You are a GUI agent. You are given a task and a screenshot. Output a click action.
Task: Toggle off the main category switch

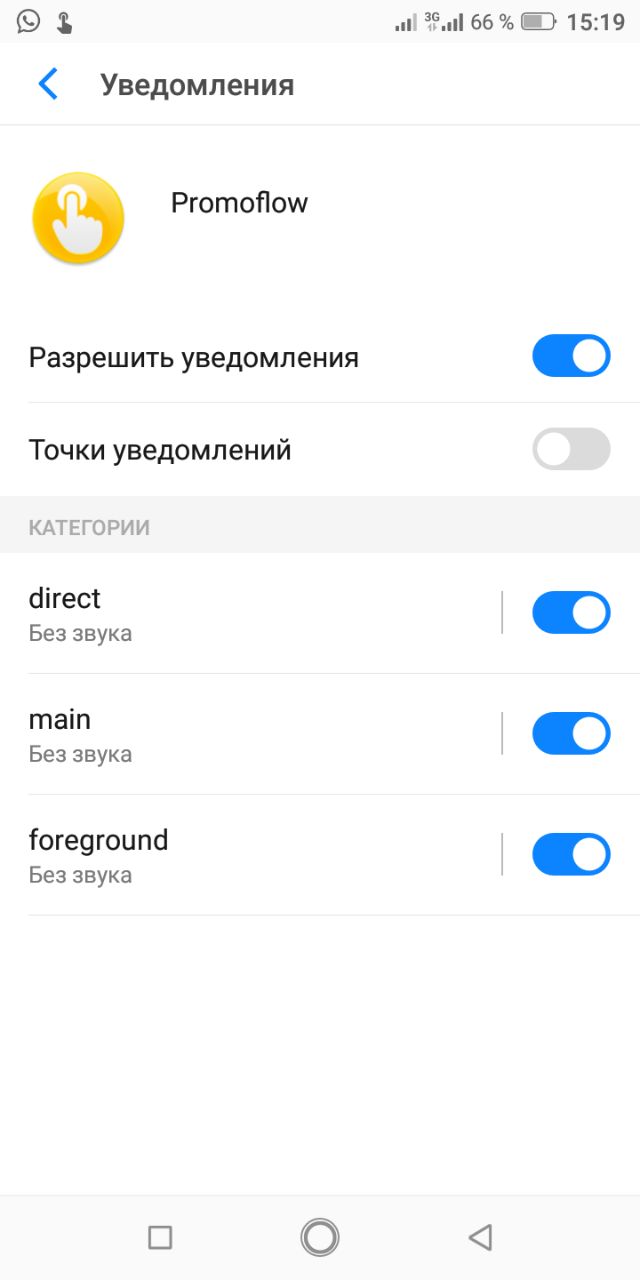[x=571, y=734]
